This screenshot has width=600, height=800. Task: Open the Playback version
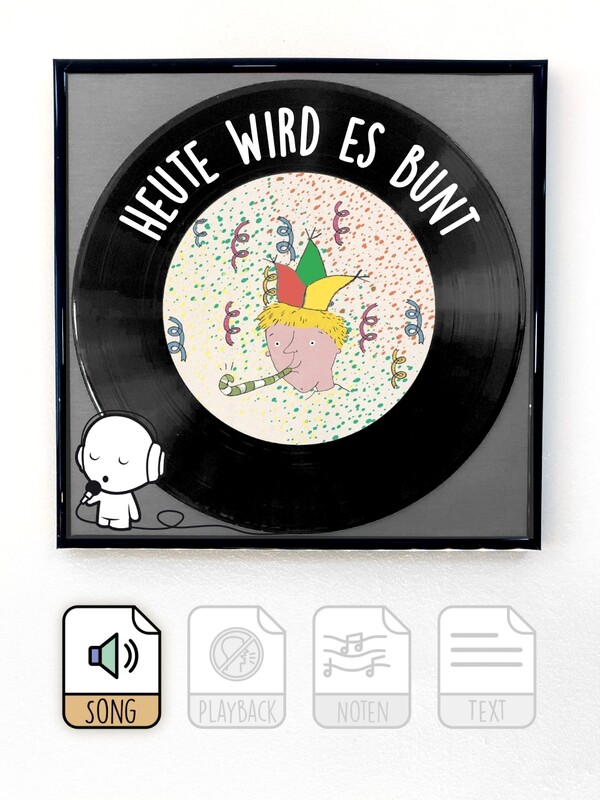tap(237, 666)
